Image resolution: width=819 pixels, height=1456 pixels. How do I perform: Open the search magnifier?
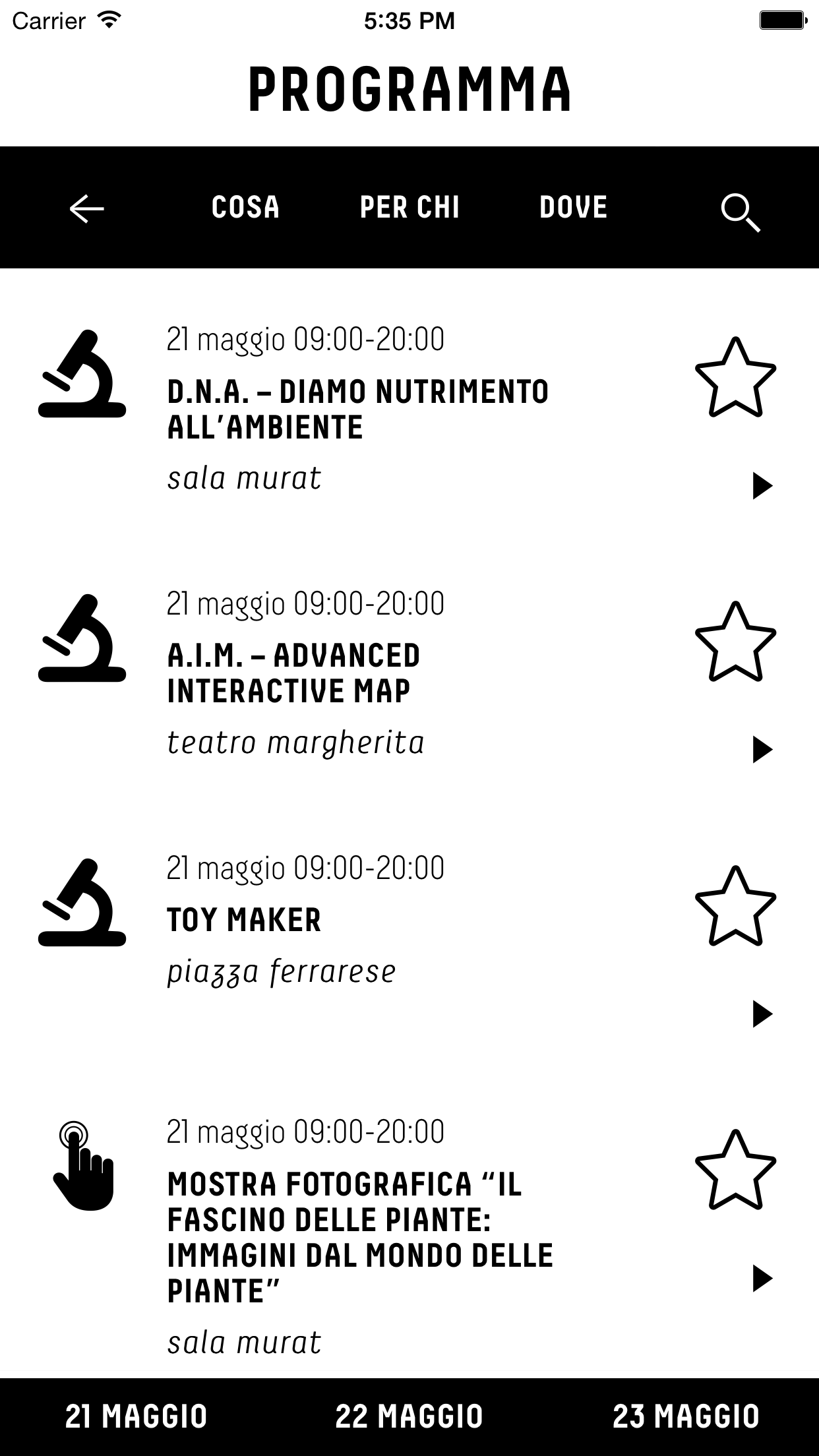tap(740, 212)
